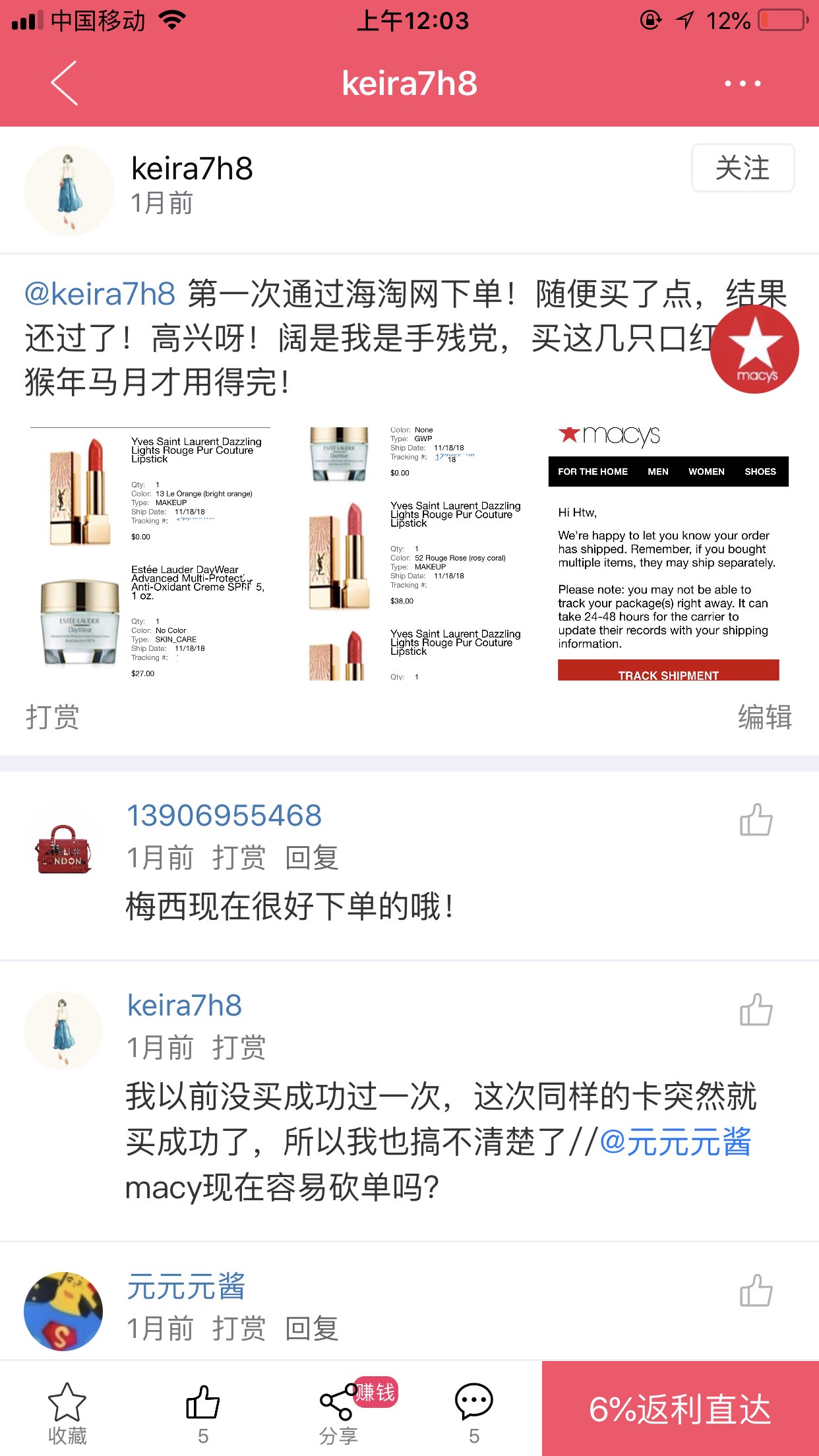The height and width of the screenshot is (1456, 819).
Task: Go back using the top-left arrow
Action: [65, 83]
